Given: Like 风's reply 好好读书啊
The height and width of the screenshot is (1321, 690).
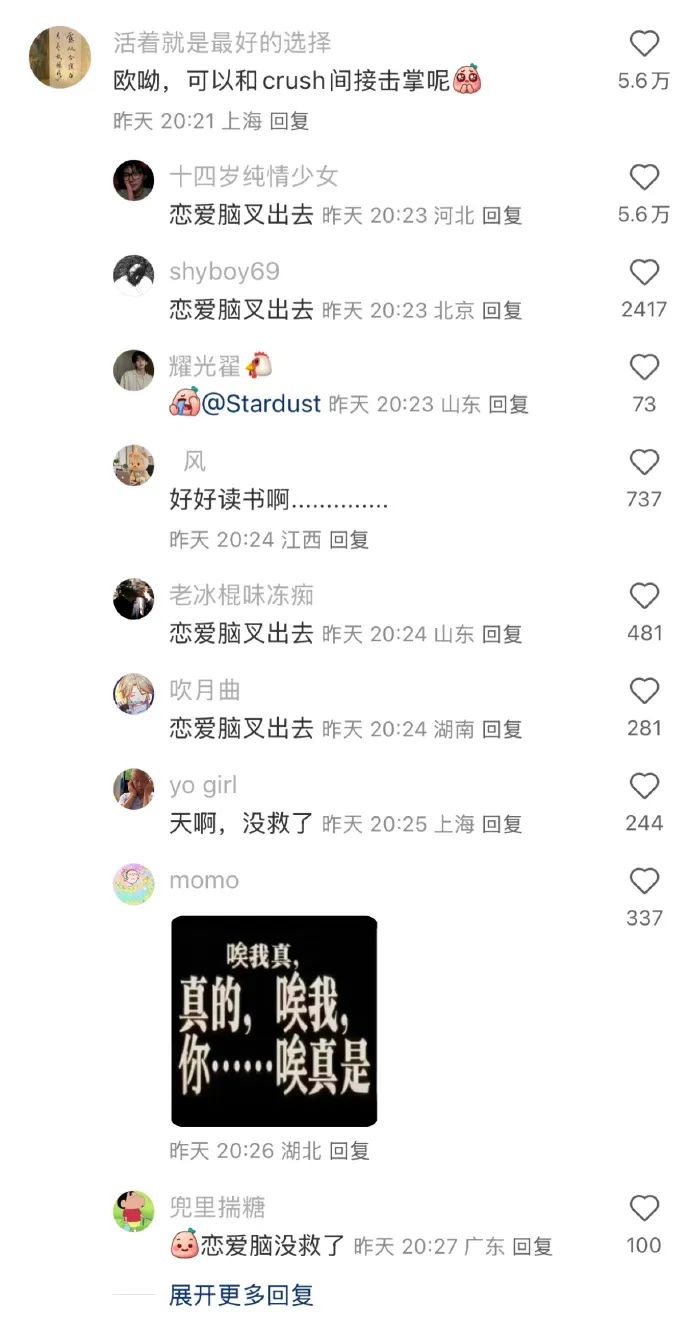Looking at the screenshot, I should coord(644,462).
